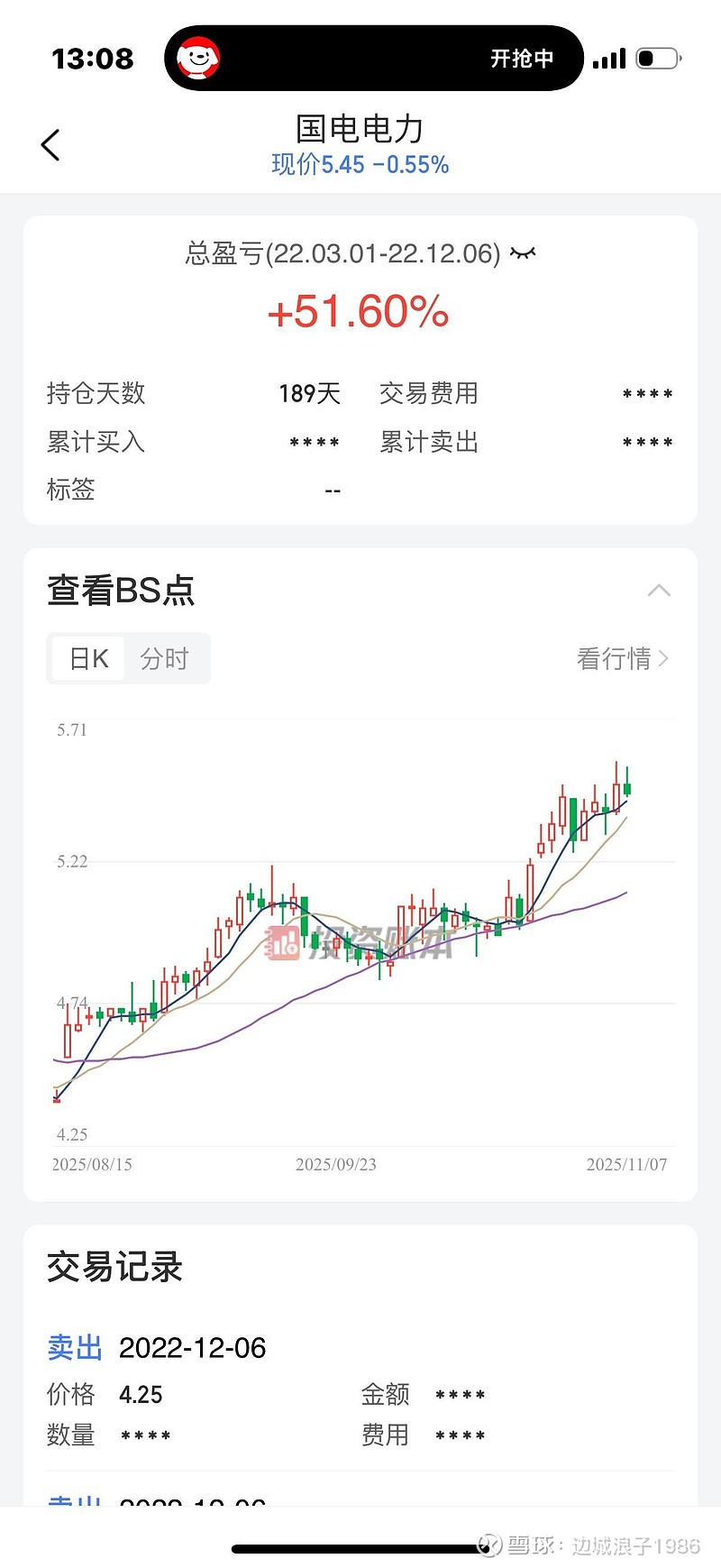
Task: Tap the masked 累计买入 value
Action: coord(314,441)
